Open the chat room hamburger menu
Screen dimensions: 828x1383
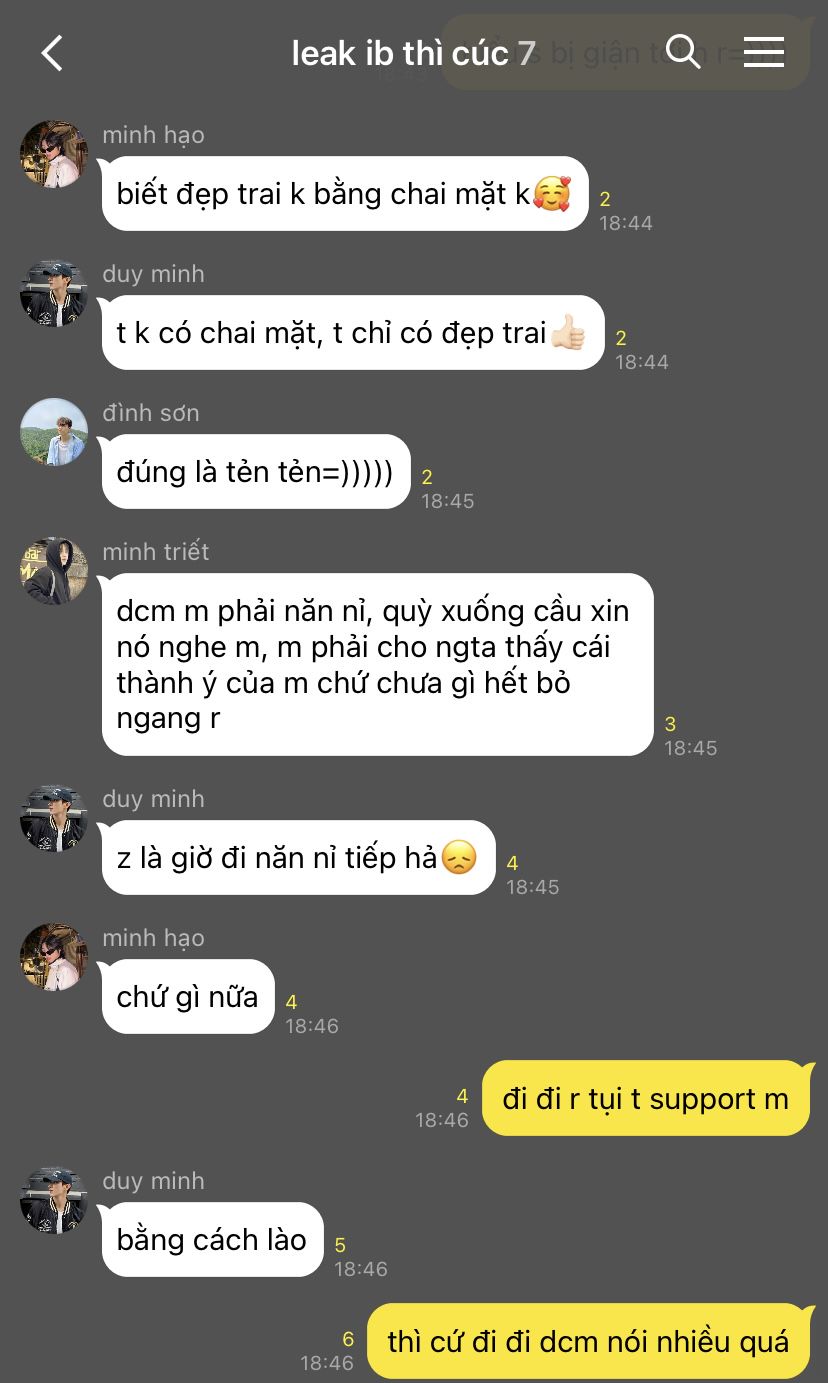tap(764, 52)
